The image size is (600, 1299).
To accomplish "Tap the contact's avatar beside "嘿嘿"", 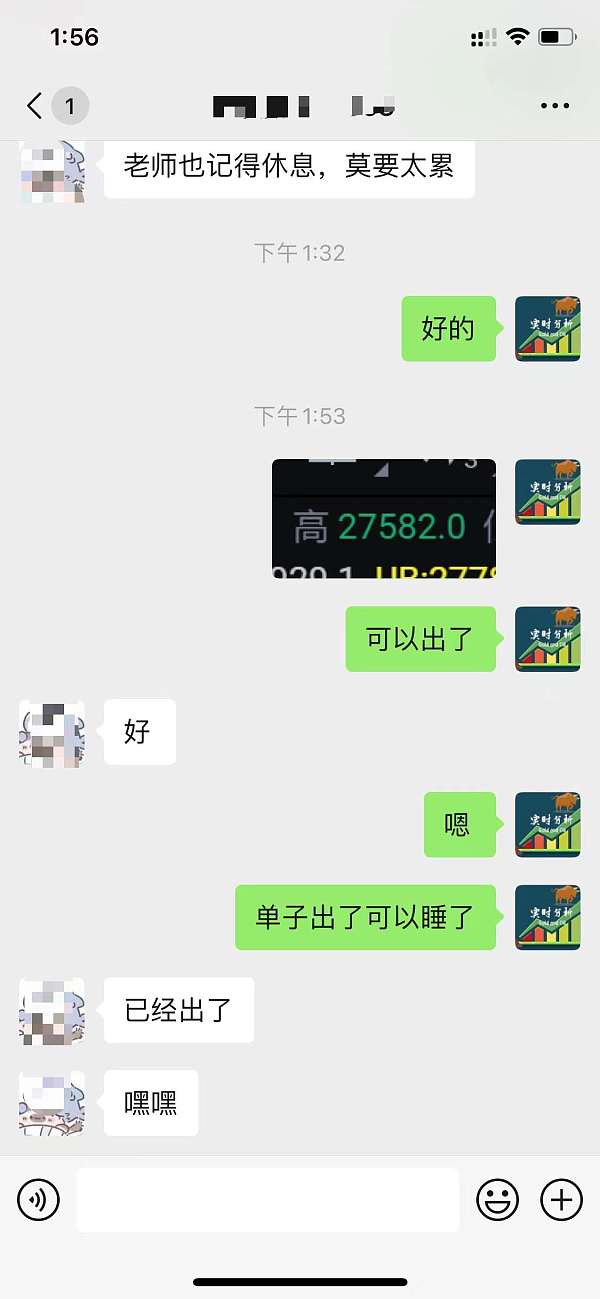I will click(52, 1102).
